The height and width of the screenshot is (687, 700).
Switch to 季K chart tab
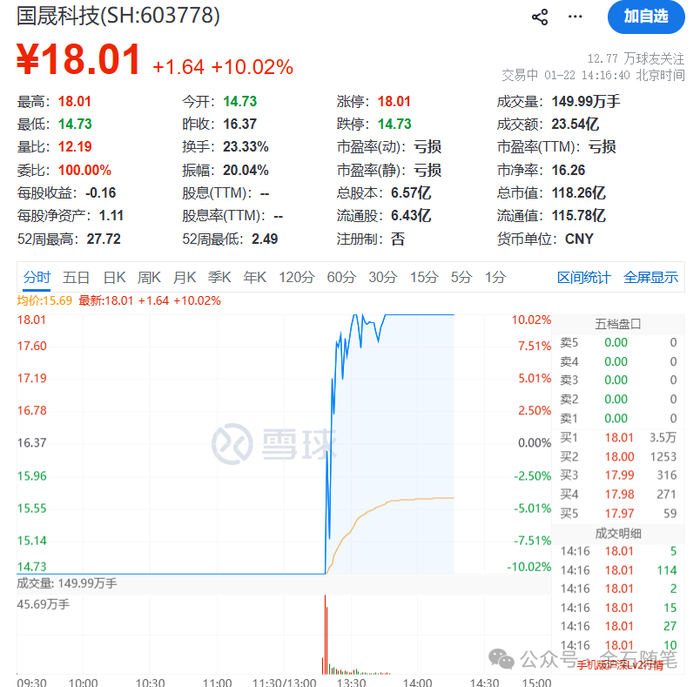point(219,277)
